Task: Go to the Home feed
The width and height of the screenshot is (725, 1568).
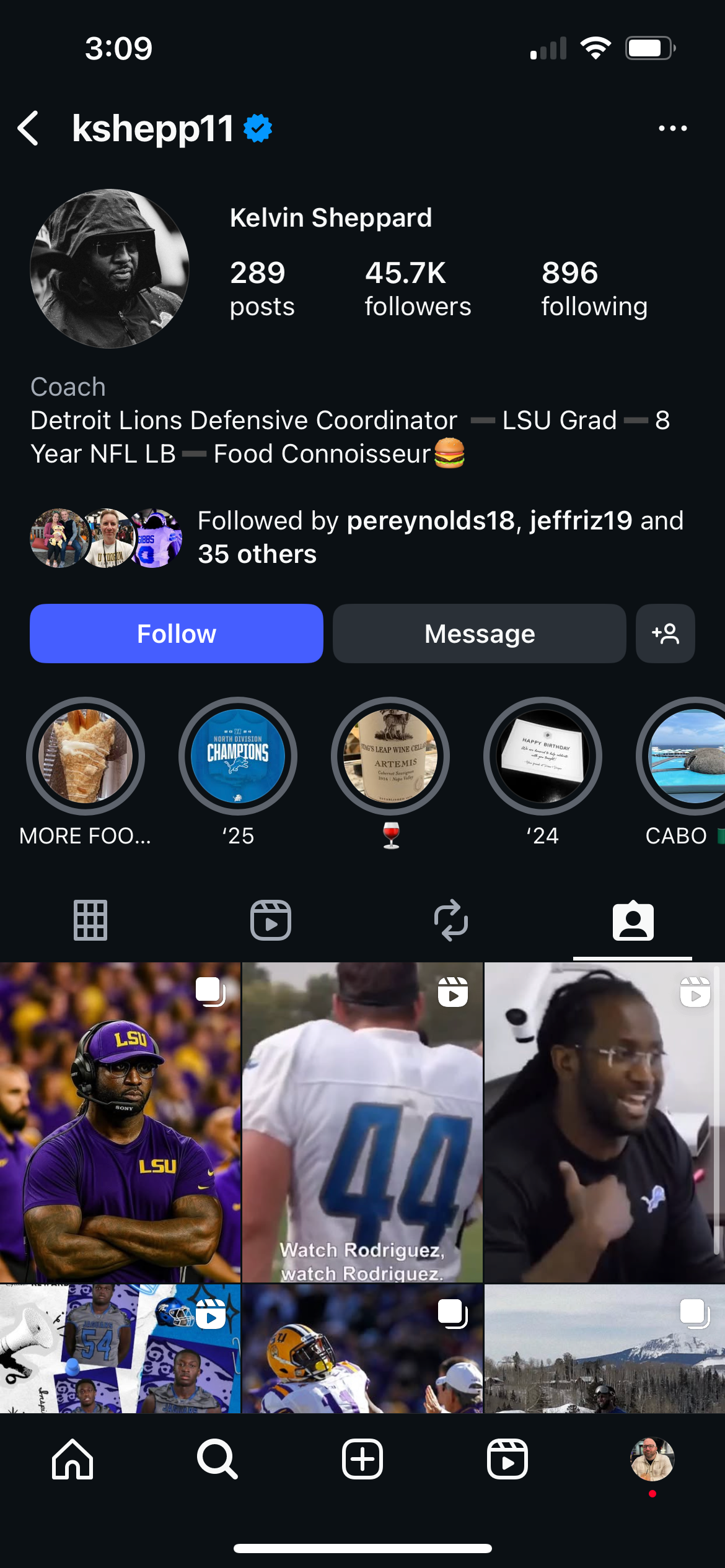Action: (x=72, y=1459)
